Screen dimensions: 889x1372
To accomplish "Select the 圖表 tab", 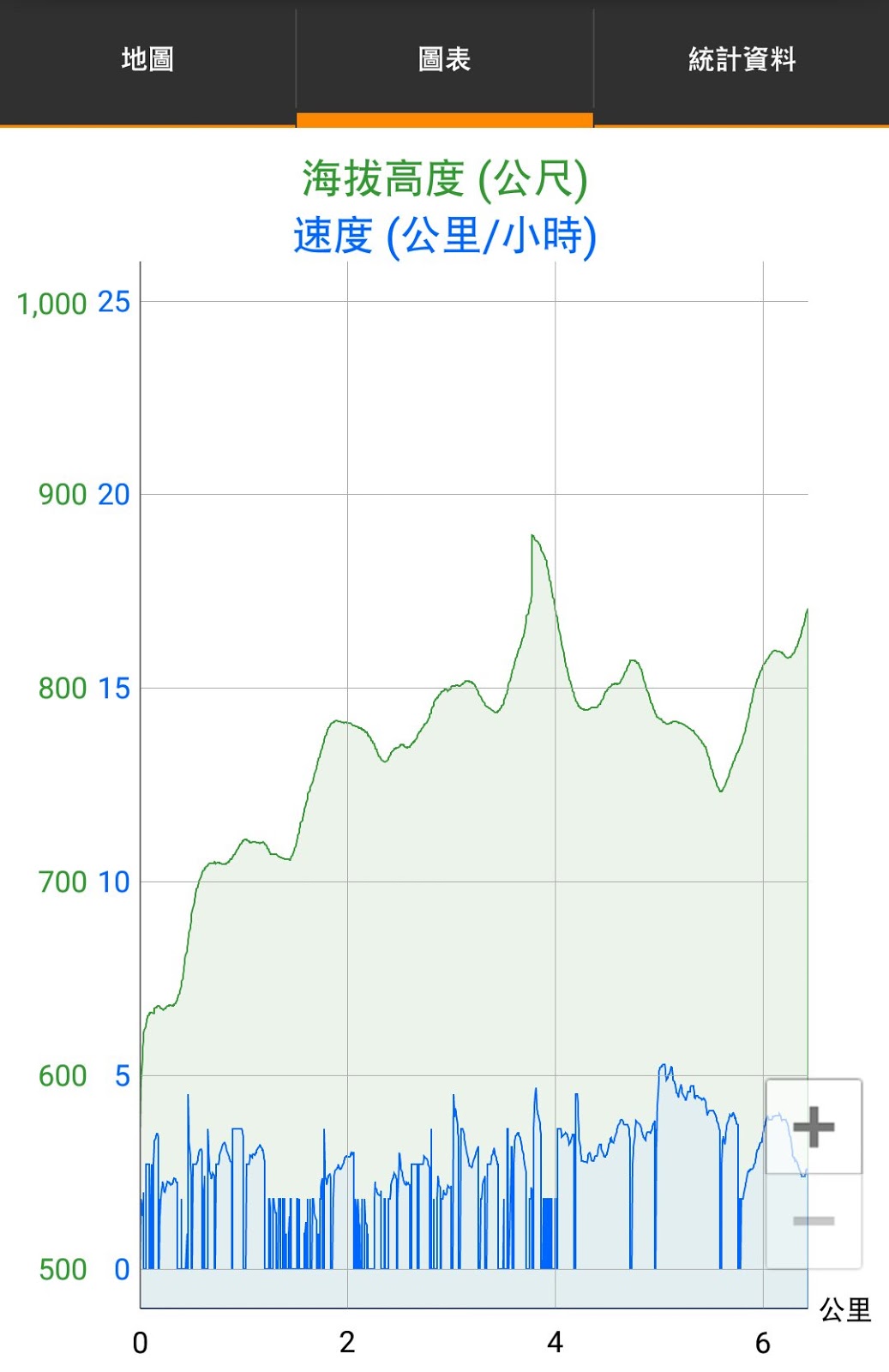I will point(444,60).
